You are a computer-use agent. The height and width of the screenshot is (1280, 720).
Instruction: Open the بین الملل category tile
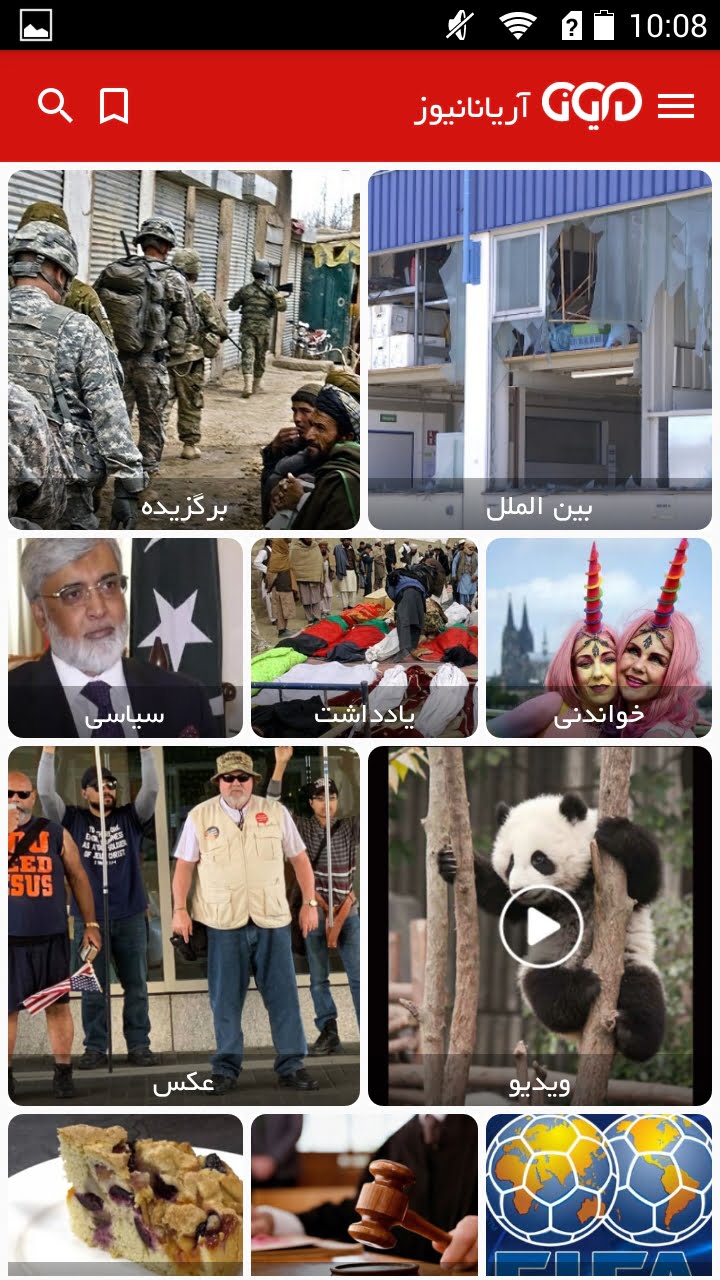click(x=540, y=349)
